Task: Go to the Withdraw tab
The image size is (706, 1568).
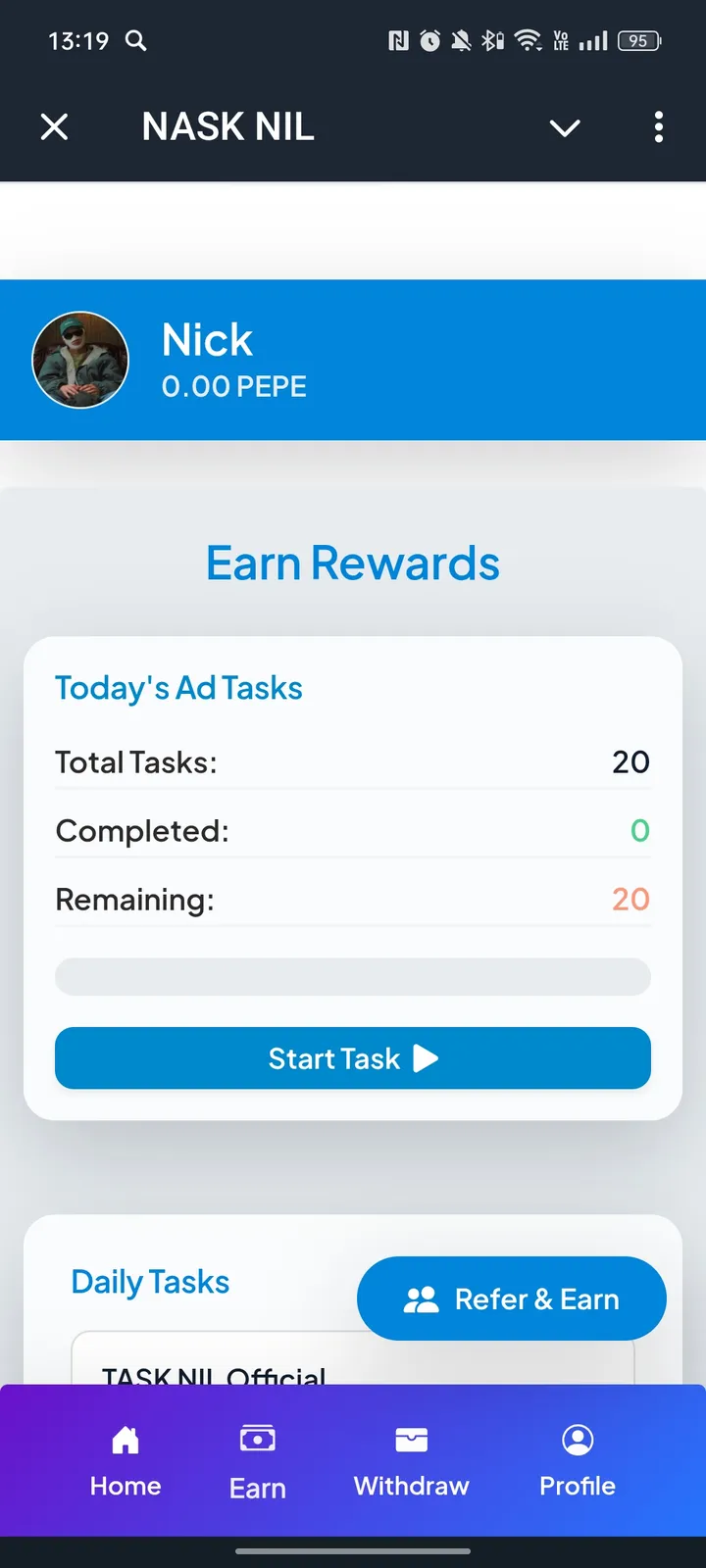Action: (x=412, y=1462)
